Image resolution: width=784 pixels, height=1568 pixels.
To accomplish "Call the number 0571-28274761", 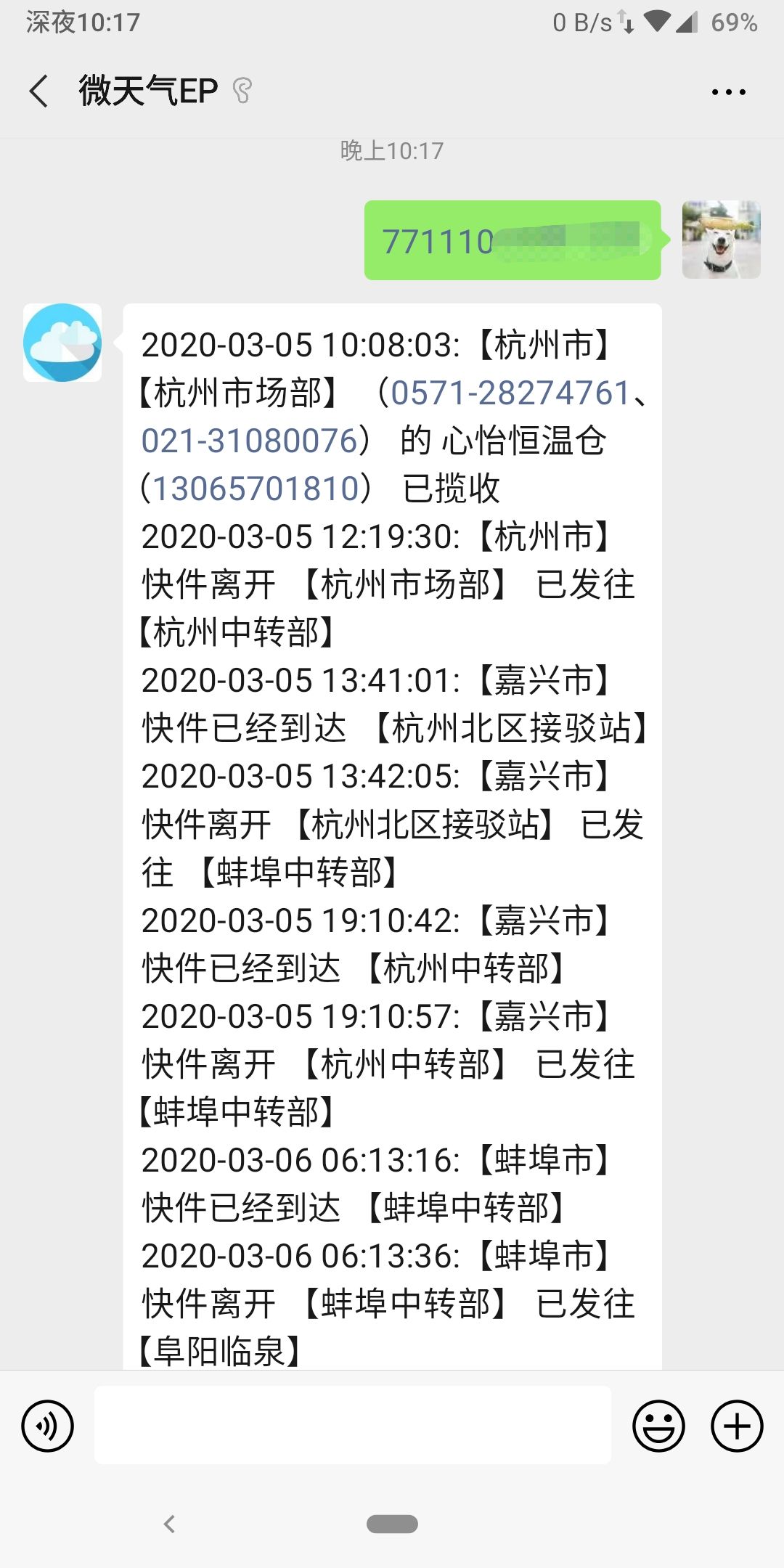I will [510, 393].
